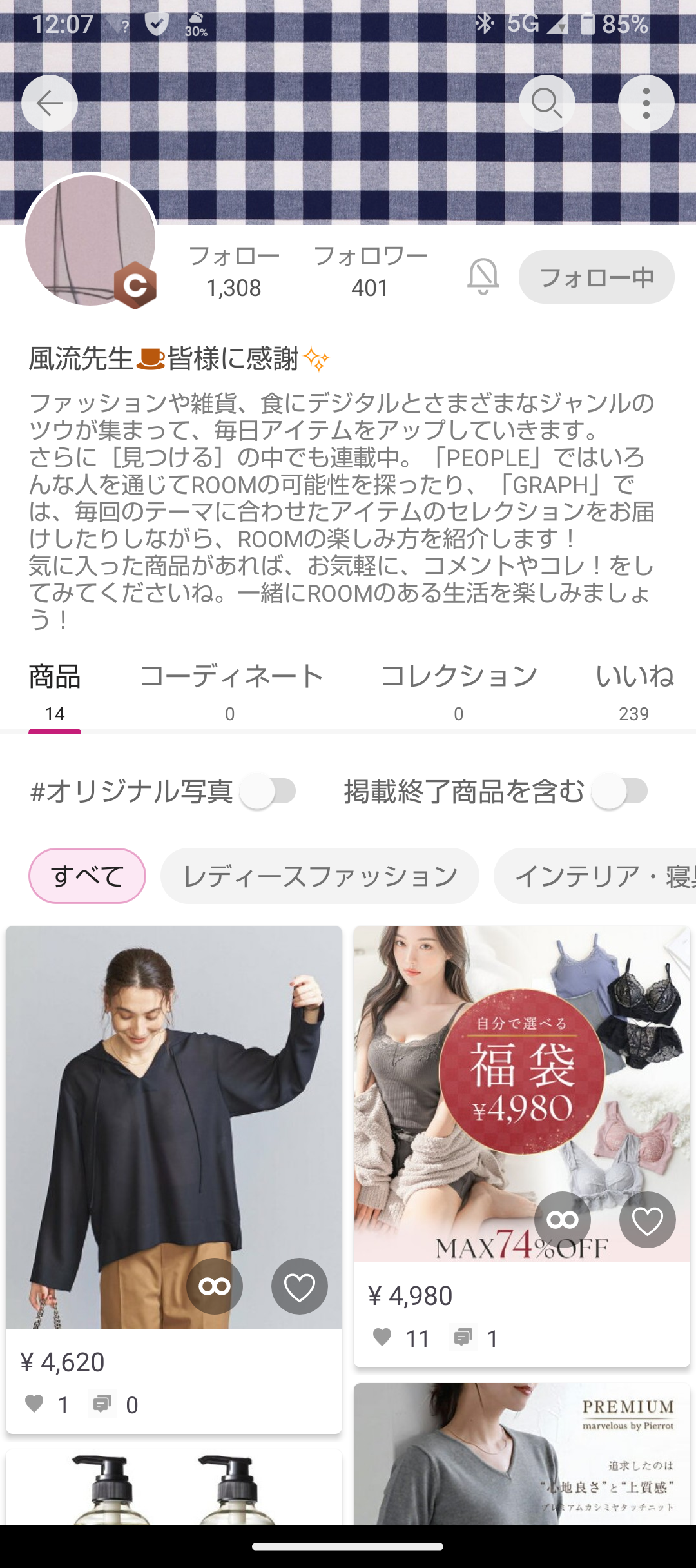The image size is (696, 1568).
Task: Switch to the コレクション tab
Action: point(458,691)
